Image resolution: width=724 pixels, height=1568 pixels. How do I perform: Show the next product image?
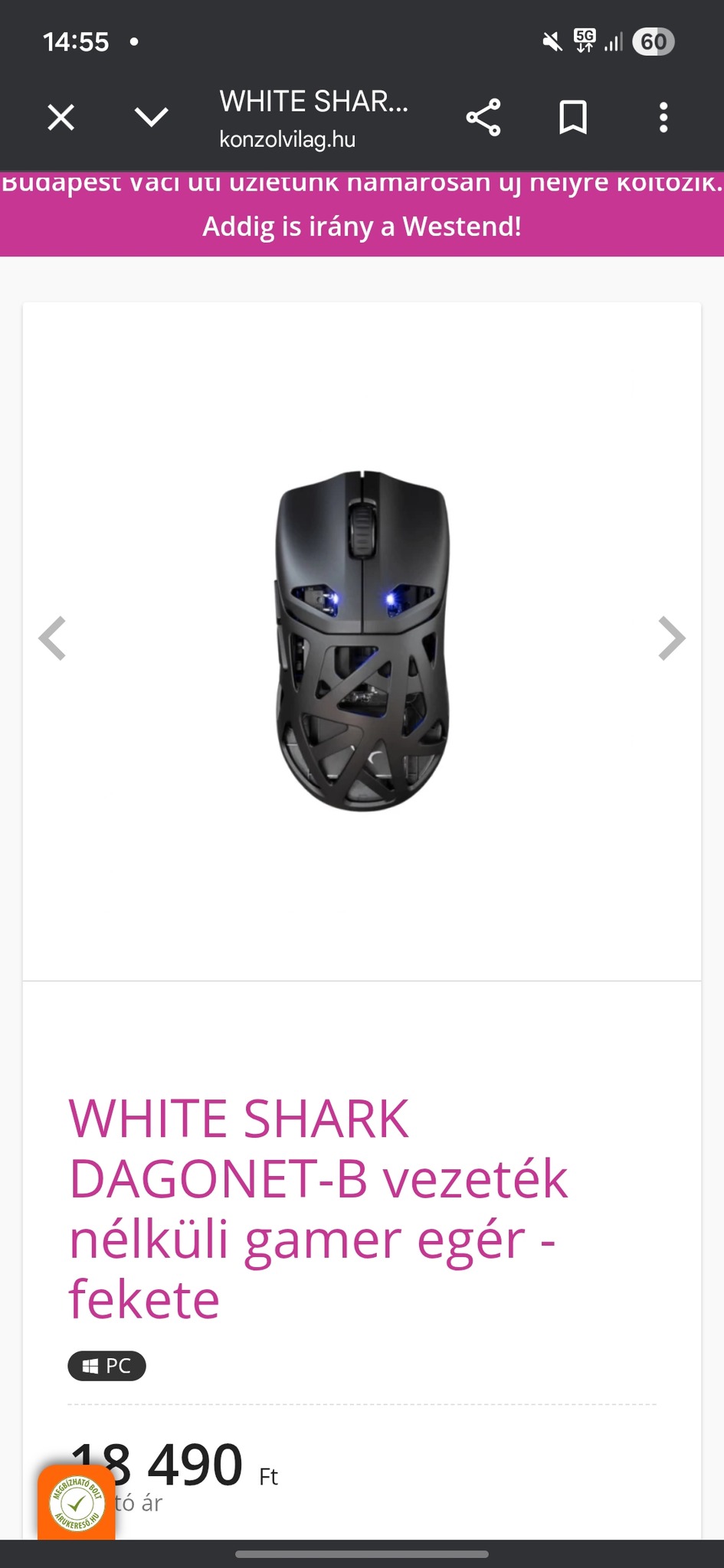tap(671, 638)
